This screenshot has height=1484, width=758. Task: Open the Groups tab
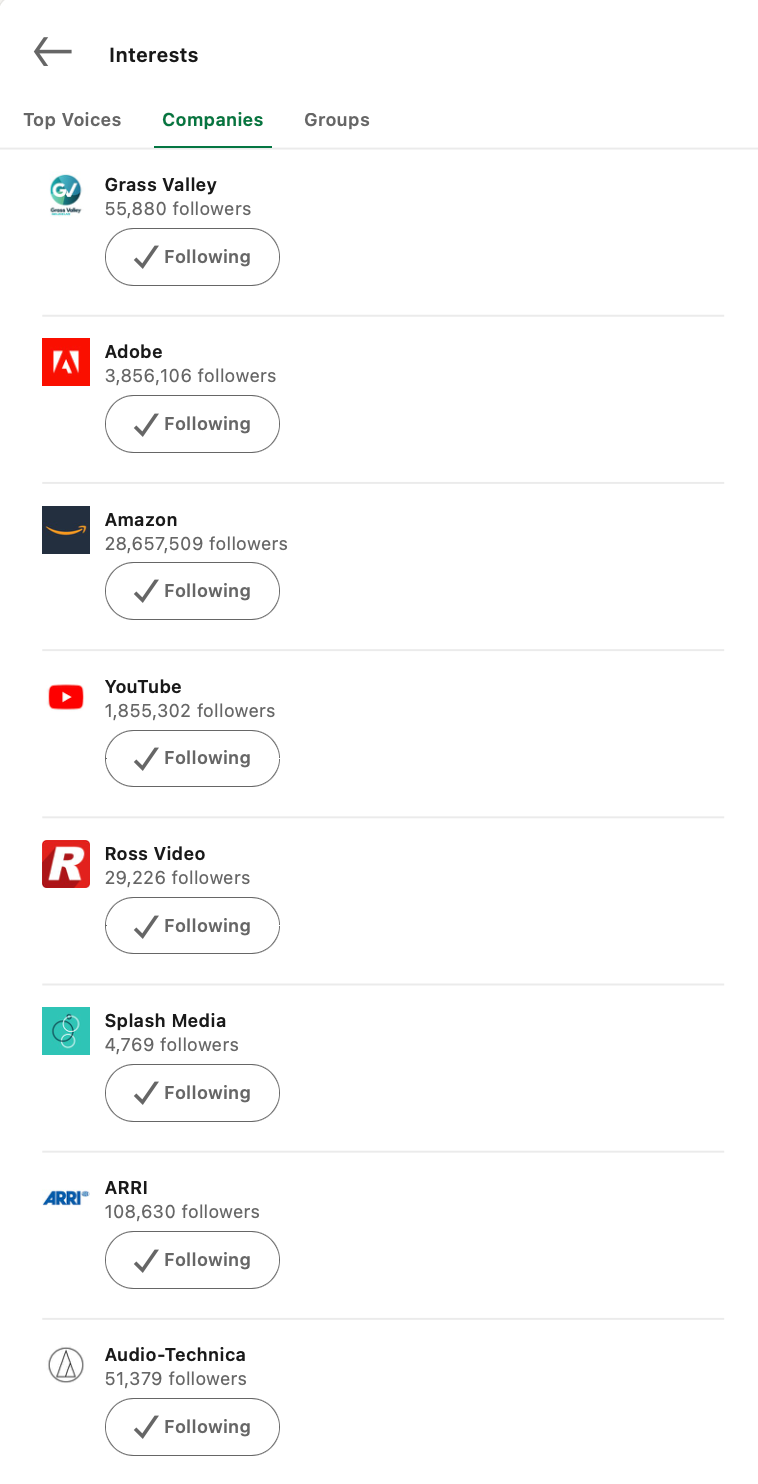(337, 120)
